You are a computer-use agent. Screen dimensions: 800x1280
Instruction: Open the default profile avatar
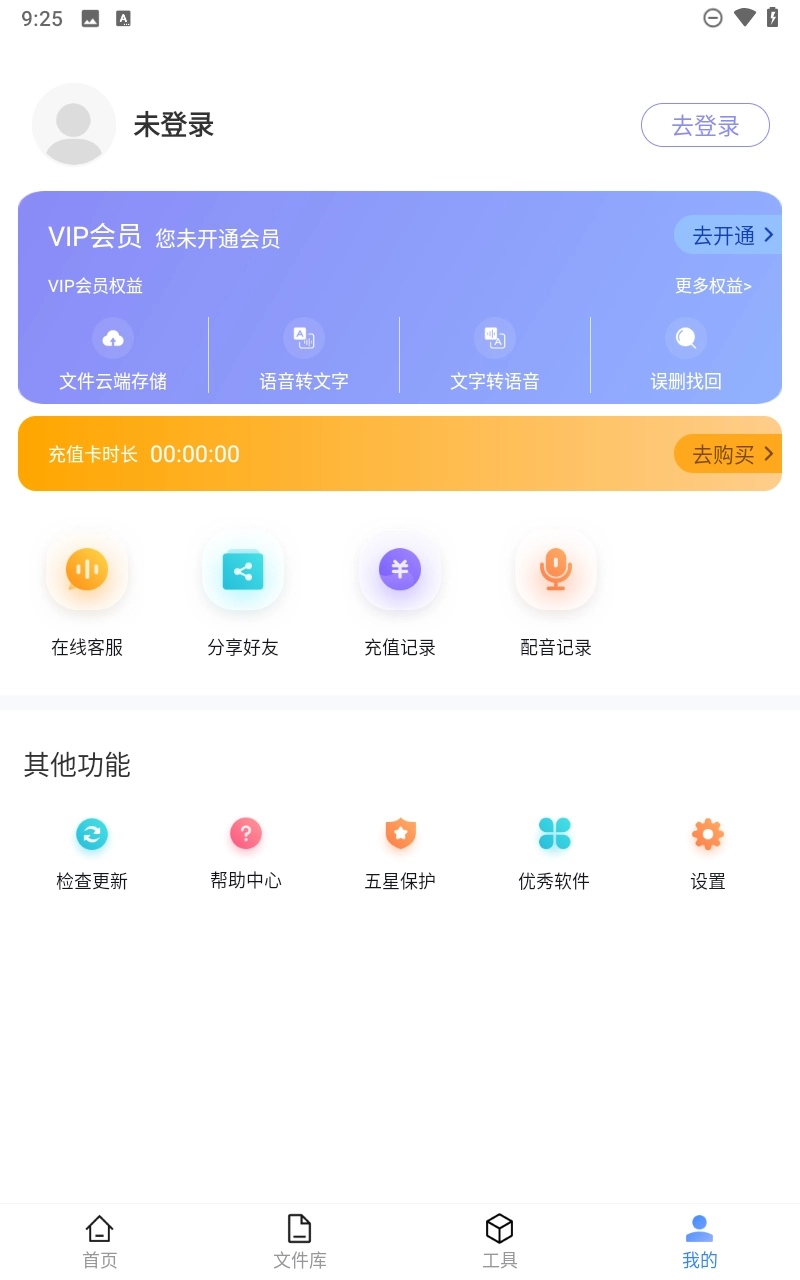[x=74, y=125]
